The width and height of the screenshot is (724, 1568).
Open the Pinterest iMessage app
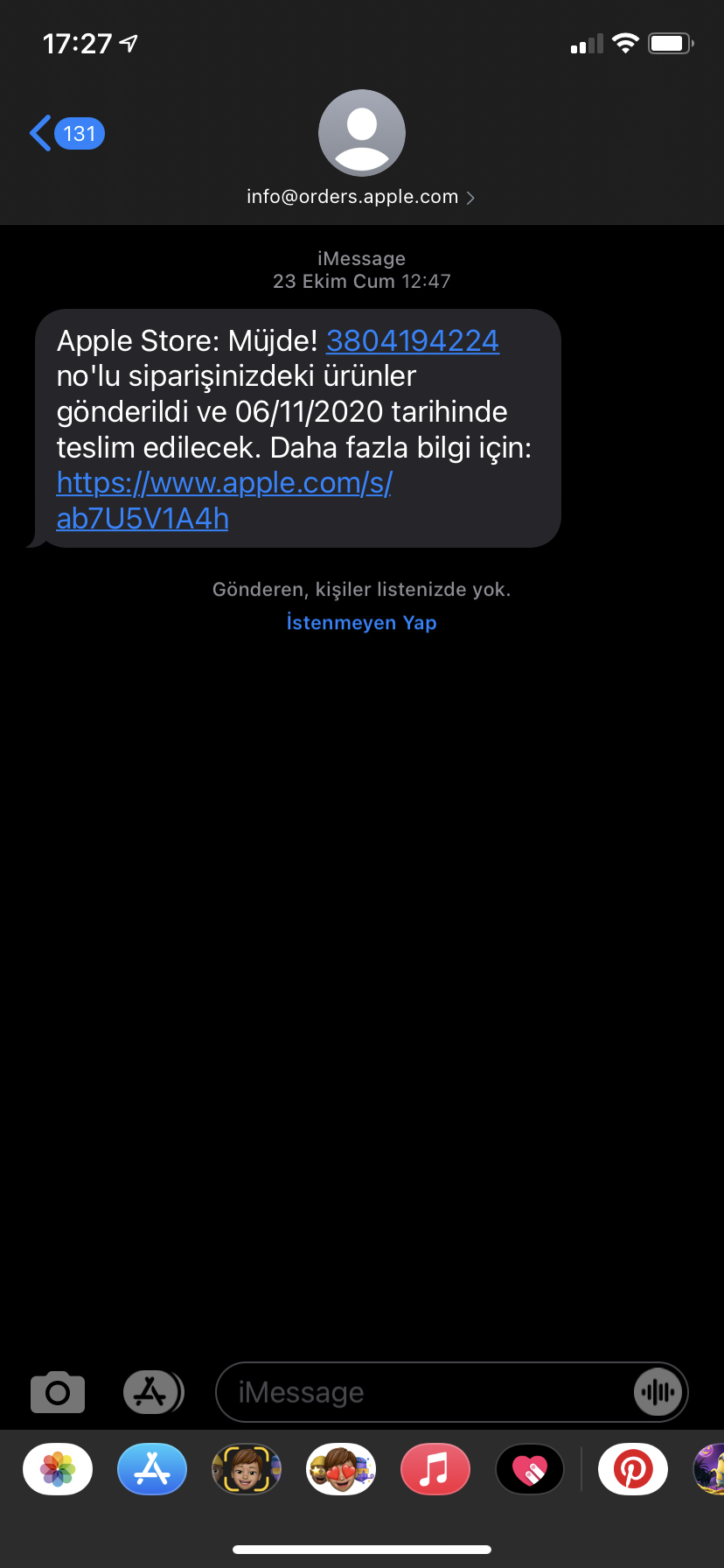pos(633,1469)
